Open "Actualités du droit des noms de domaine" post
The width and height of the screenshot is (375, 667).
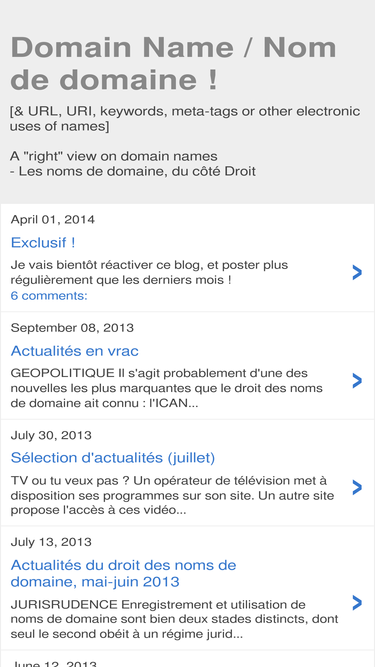click(x=123, y=573)
